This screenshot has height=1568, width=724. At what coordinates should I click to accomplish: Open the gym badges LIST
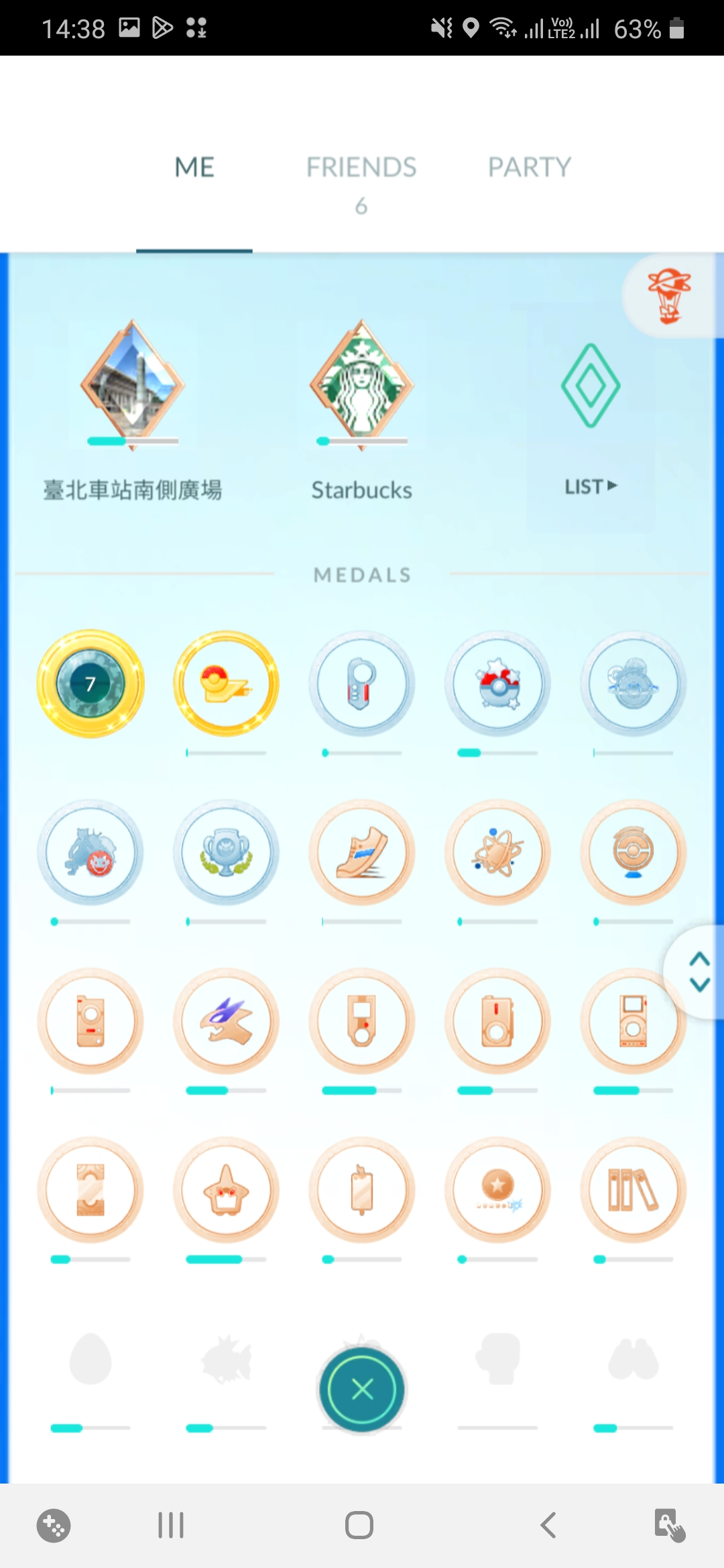591,486
